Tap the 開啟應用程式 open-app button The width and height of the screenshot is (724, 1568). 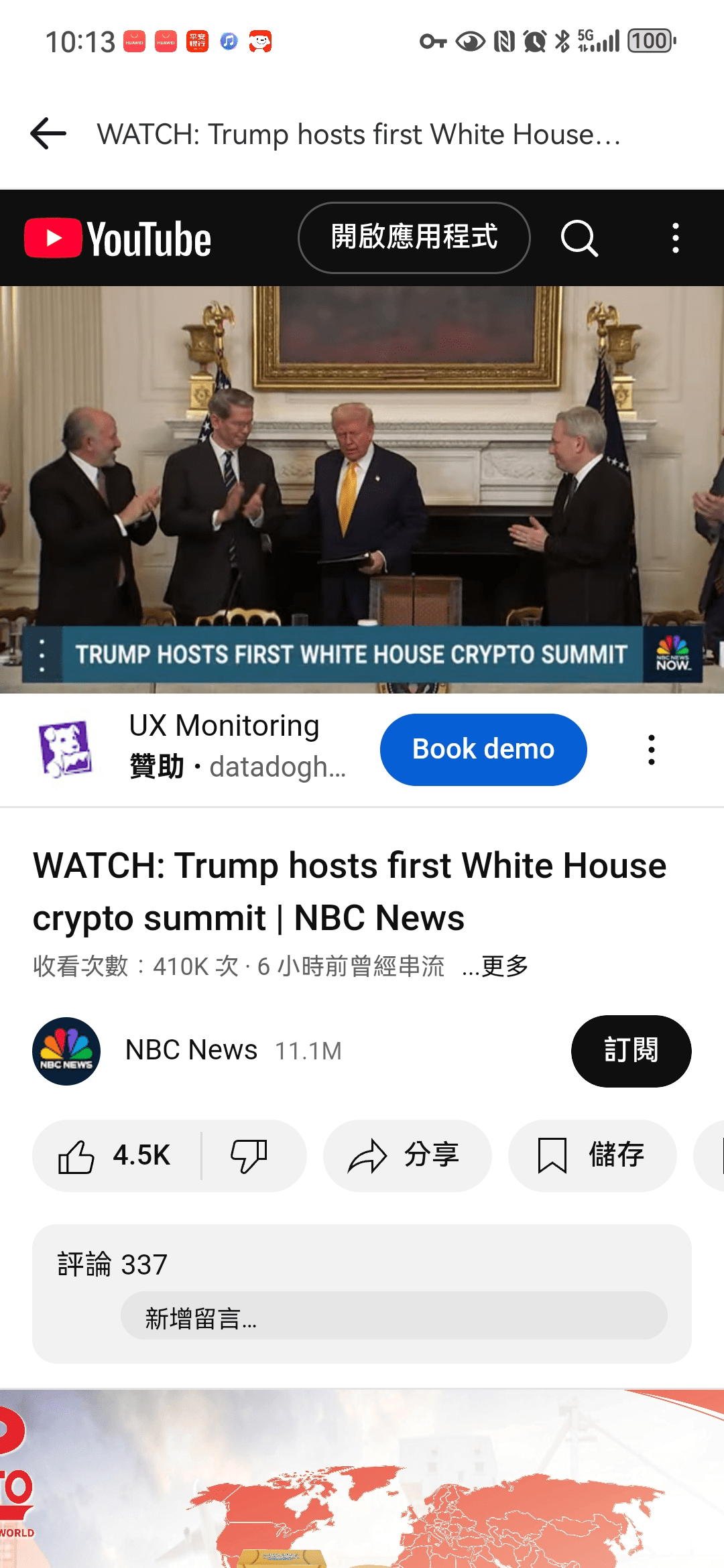(x=414, y=238)
